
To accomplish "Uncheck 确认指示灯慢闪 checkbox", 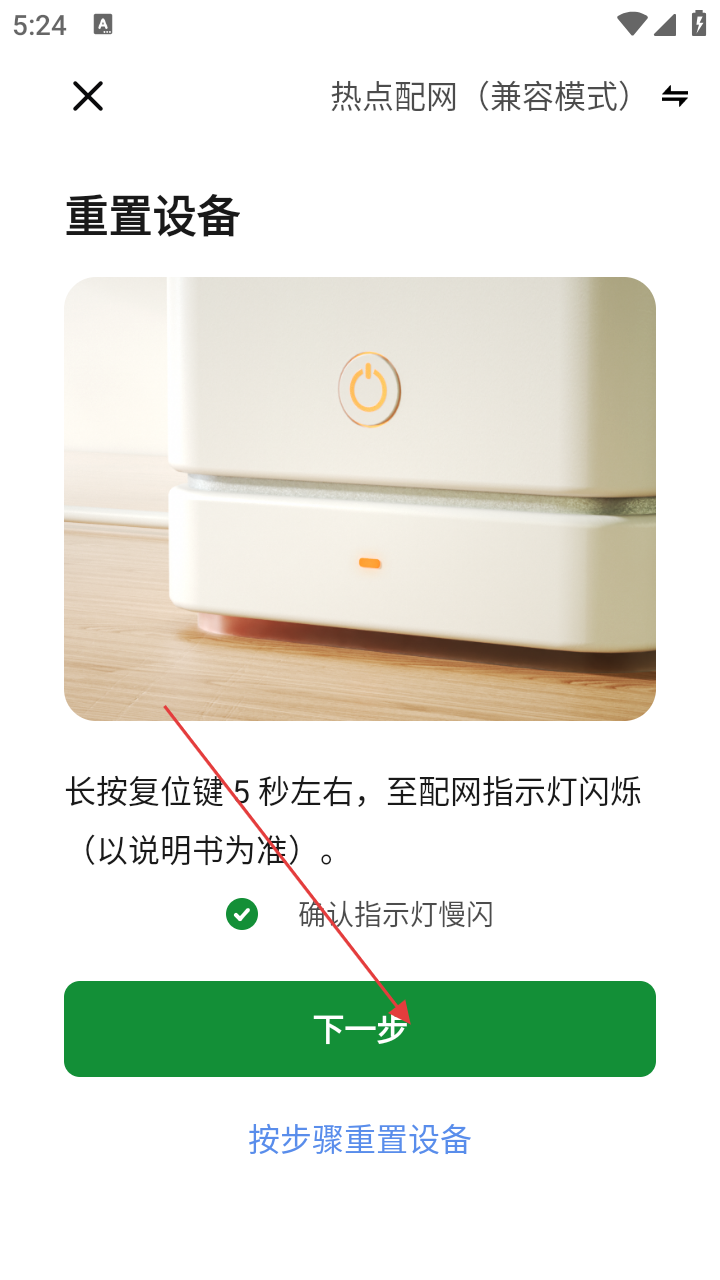I will [242, 914].
